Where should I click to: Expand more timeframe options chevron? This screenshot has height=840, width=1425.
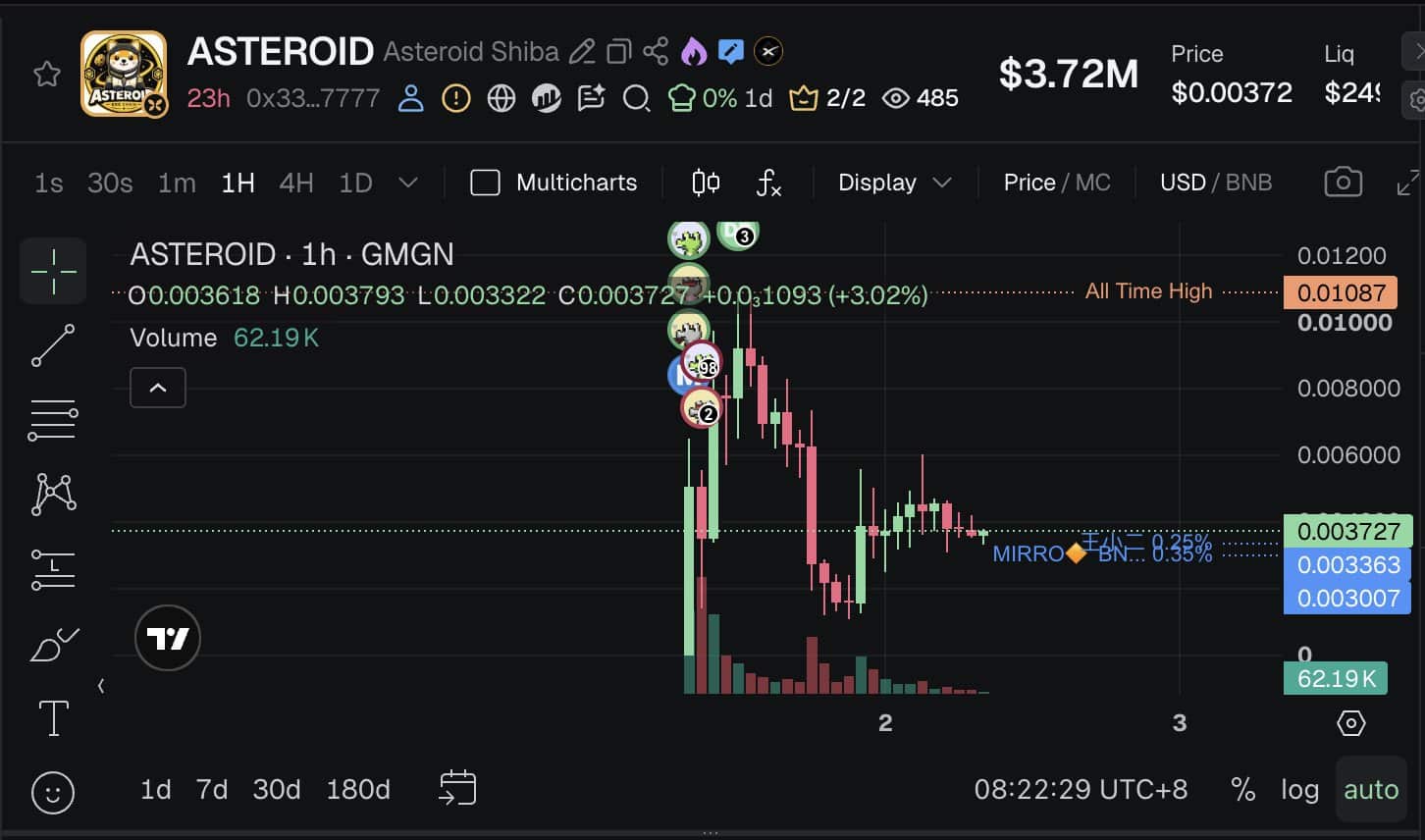(408, 183)
